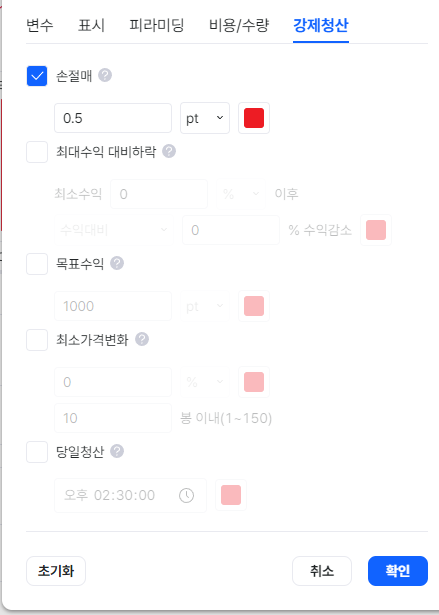This screenshot has height=615, width=439.
Task: Open the red 손절매 color swatch
Action: coord(254,118)
